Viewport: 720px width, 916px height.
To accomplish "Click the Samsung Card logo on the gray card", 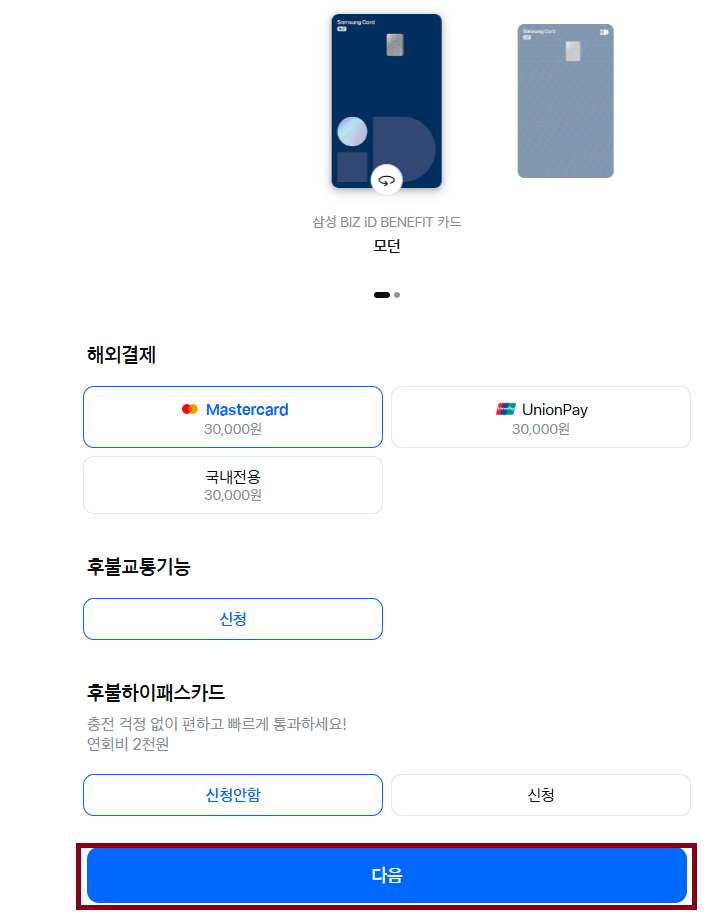I will click(x=537, y=30).
